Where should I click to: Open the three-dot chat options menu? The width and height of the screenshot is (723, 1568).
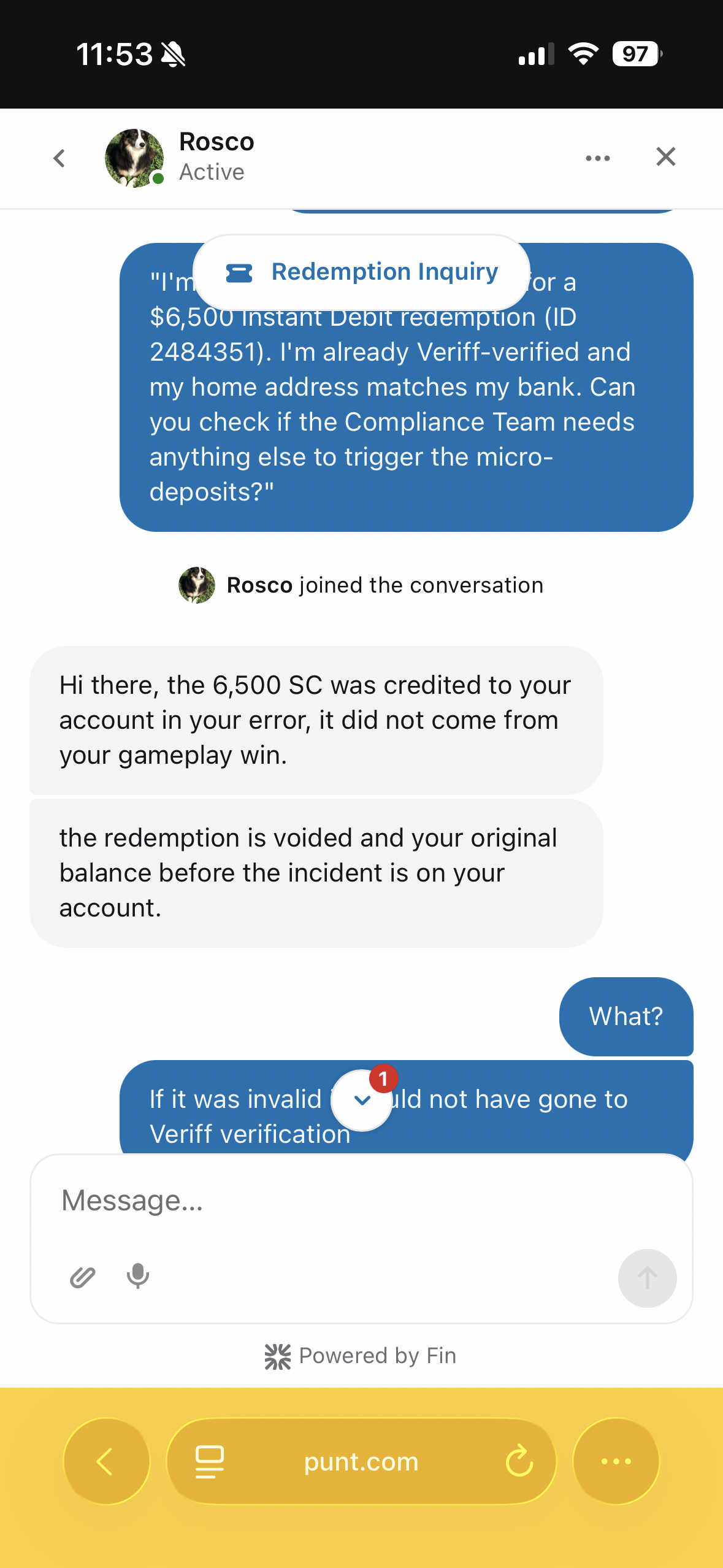pyautogui.click(x=597, y=158)
